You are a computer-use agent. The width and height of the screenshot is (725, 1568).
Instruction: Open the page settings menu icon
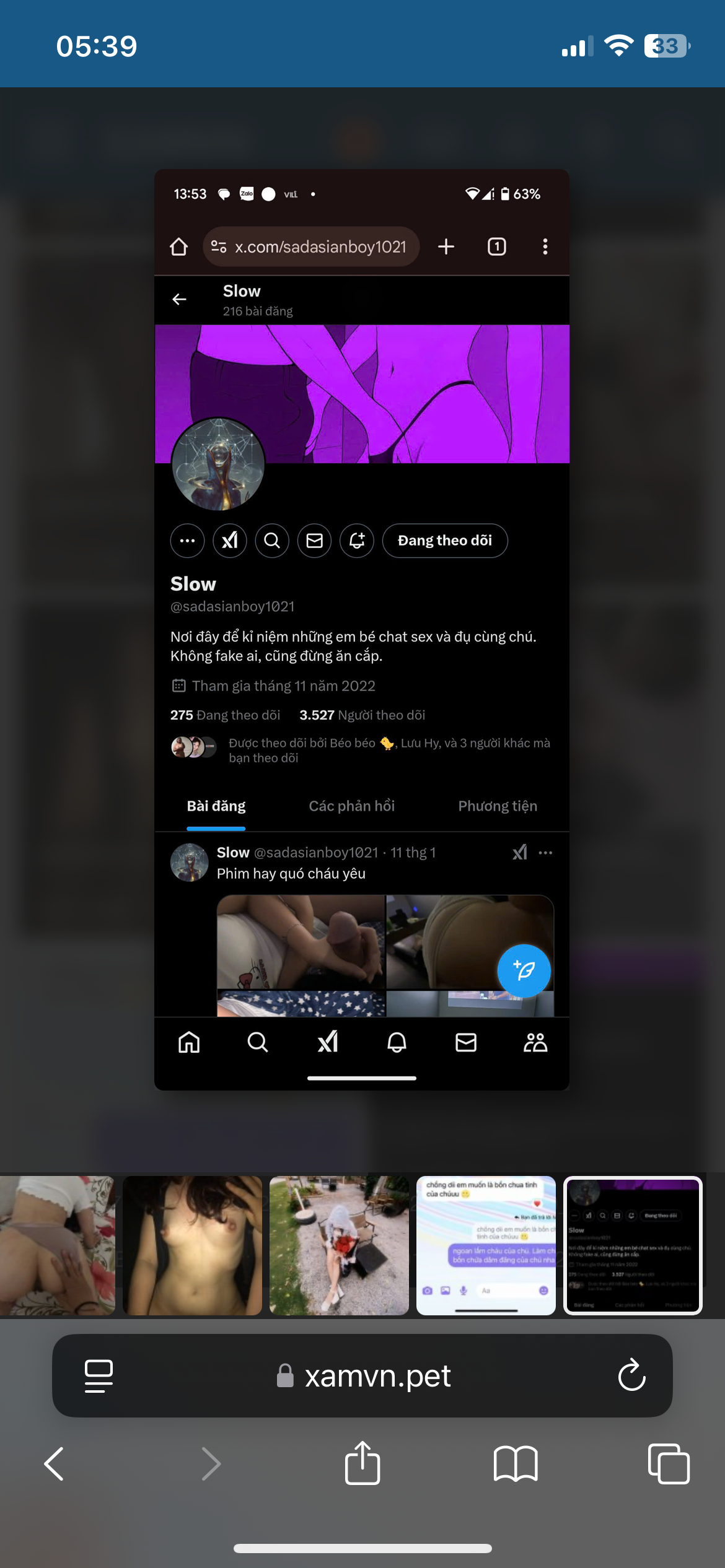point(99,1375)
